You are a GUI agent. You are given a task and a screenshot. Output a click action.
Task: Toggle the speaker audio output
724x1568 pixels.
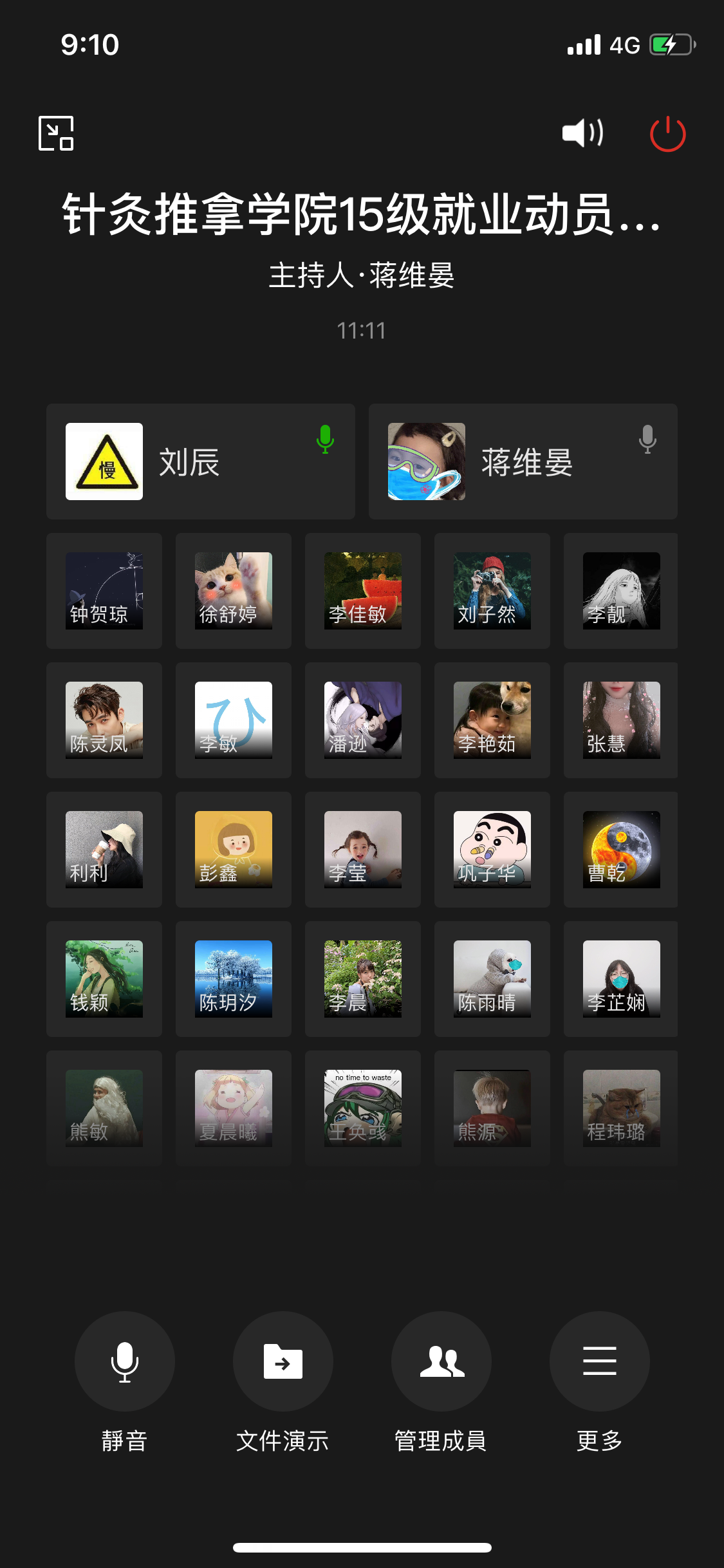point(582,133)
